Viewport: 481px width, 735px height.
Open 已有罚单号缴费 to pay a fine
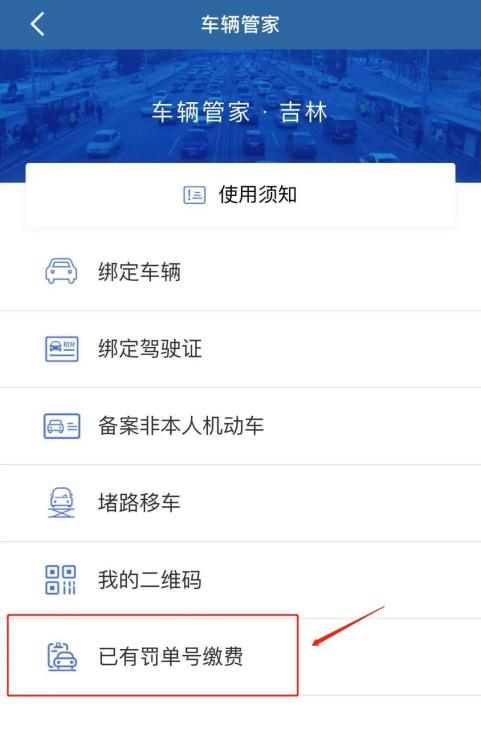240,656
